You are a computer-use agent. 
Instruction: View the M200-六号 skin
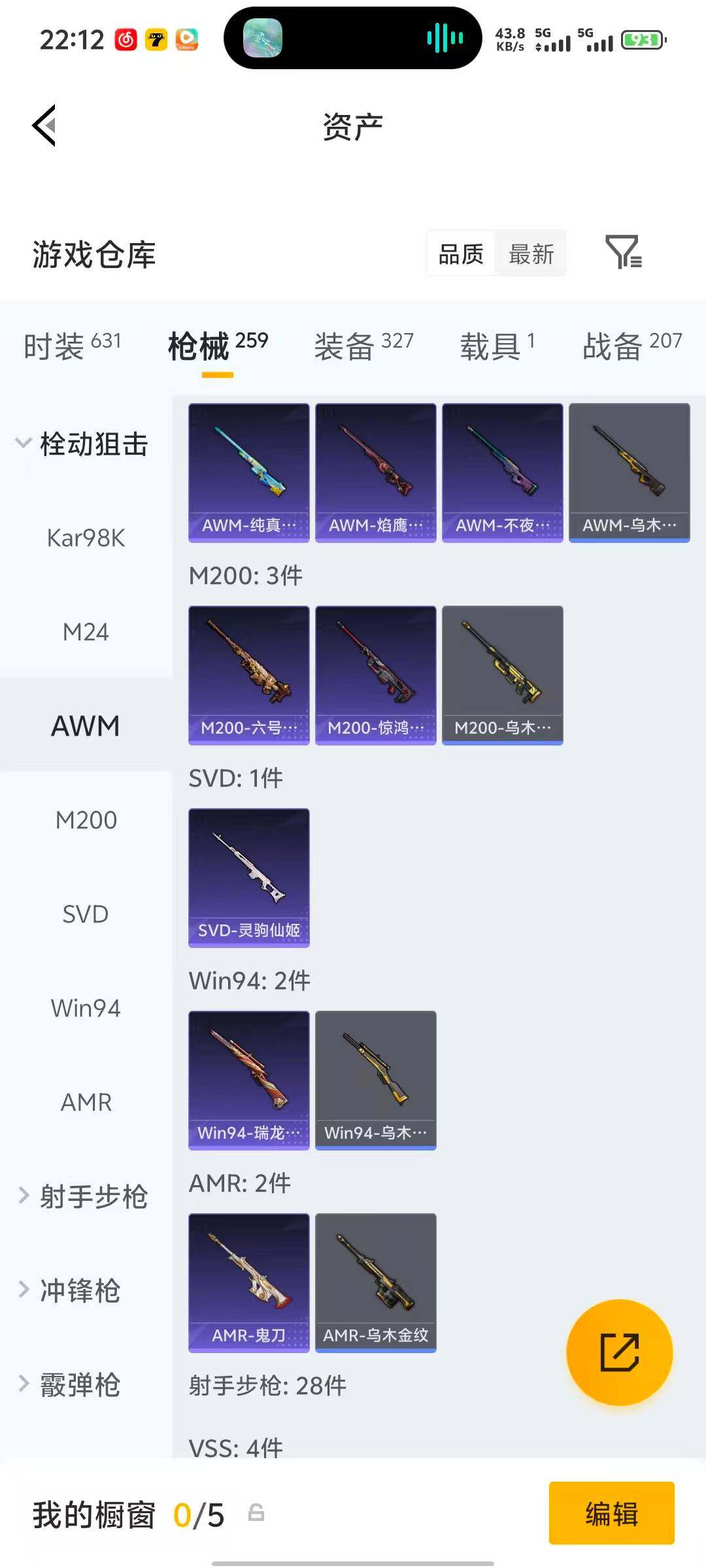point(248,675)
